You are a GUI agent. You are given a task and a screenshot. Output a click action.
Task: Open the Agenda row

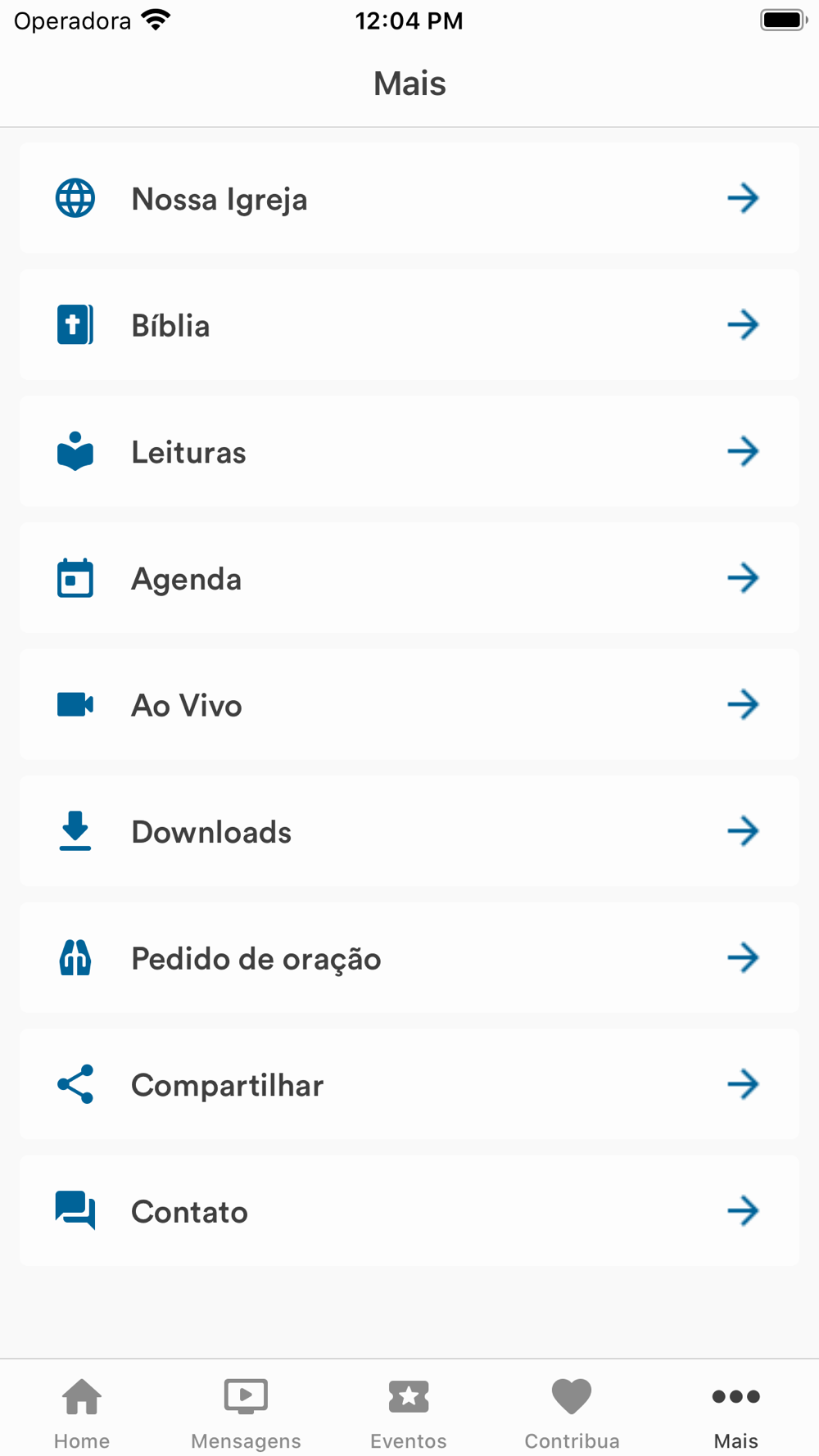click(x=409, y=578)
